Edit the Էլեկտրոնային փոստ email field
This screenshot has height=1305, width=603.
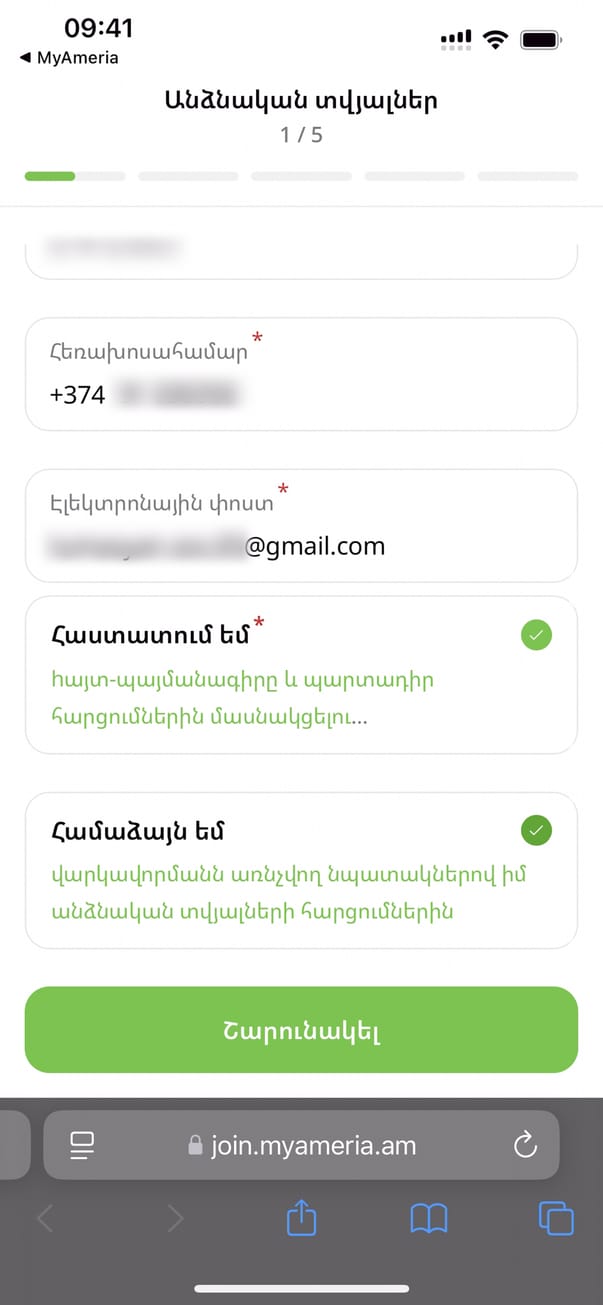(300, 545)
